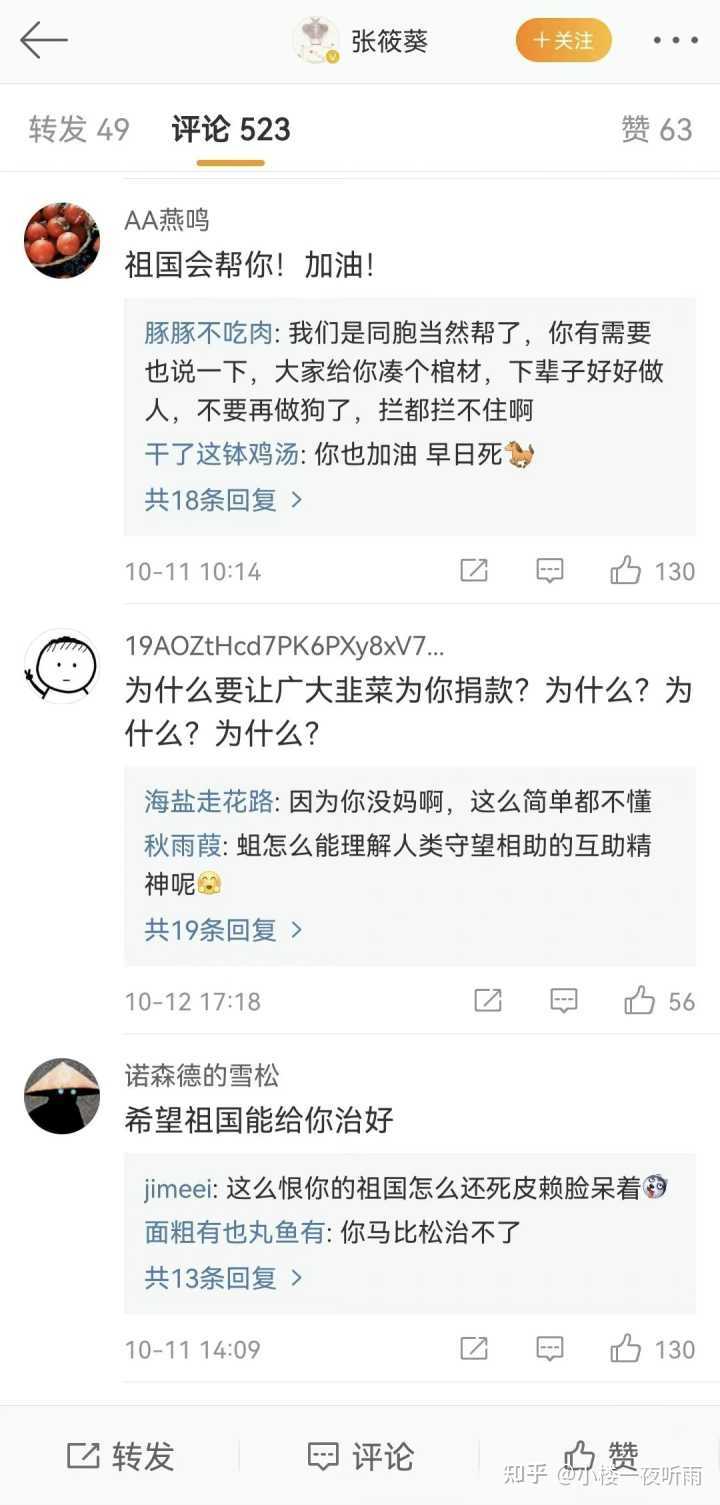The height and width of the screenshot is (1505, 720).
Task: Expand 共19条回复 replies
Action: tap(223, 930)
